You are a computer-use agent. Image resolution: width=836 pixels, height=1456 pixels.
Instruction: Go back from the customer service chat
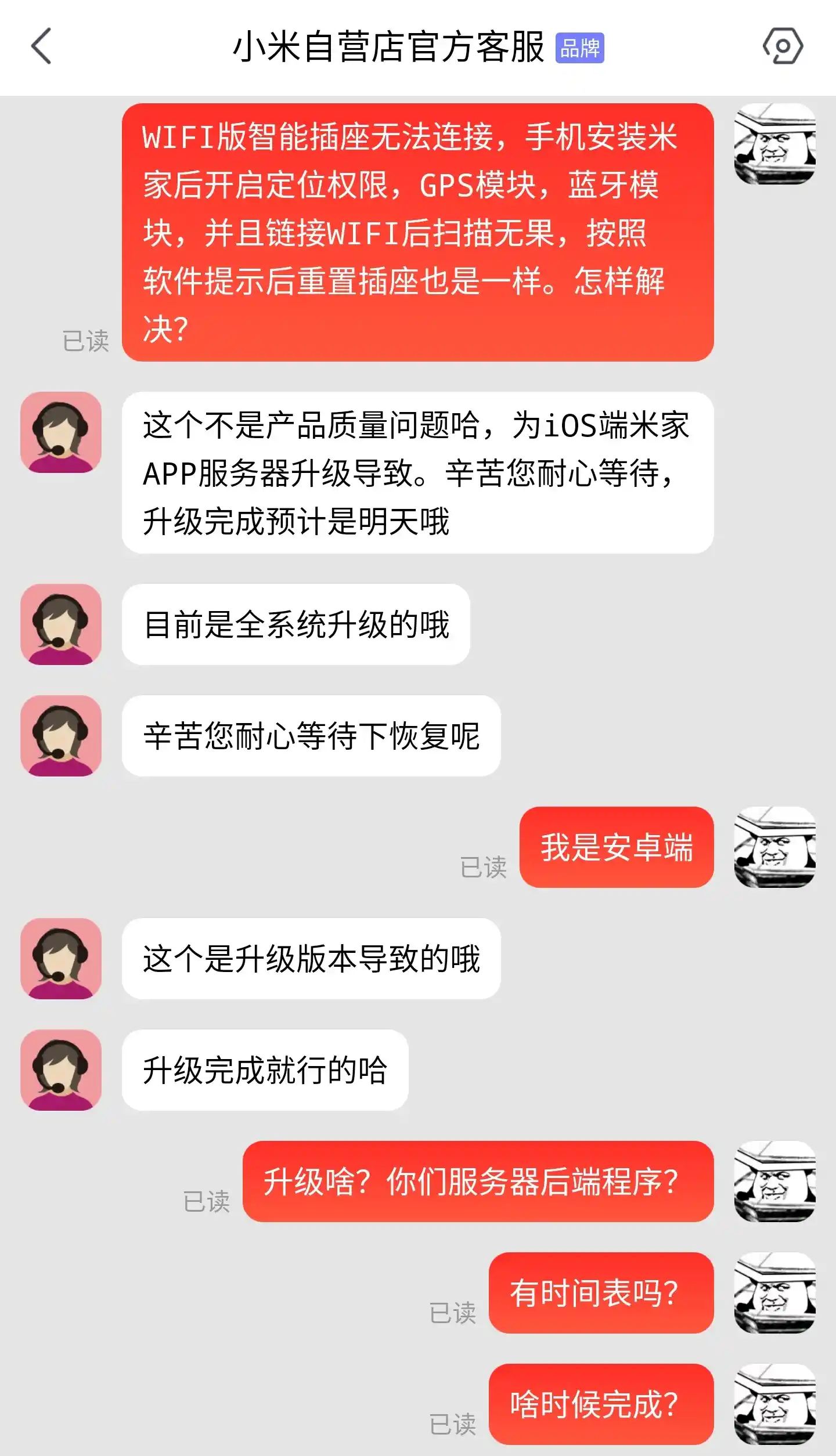41,46
